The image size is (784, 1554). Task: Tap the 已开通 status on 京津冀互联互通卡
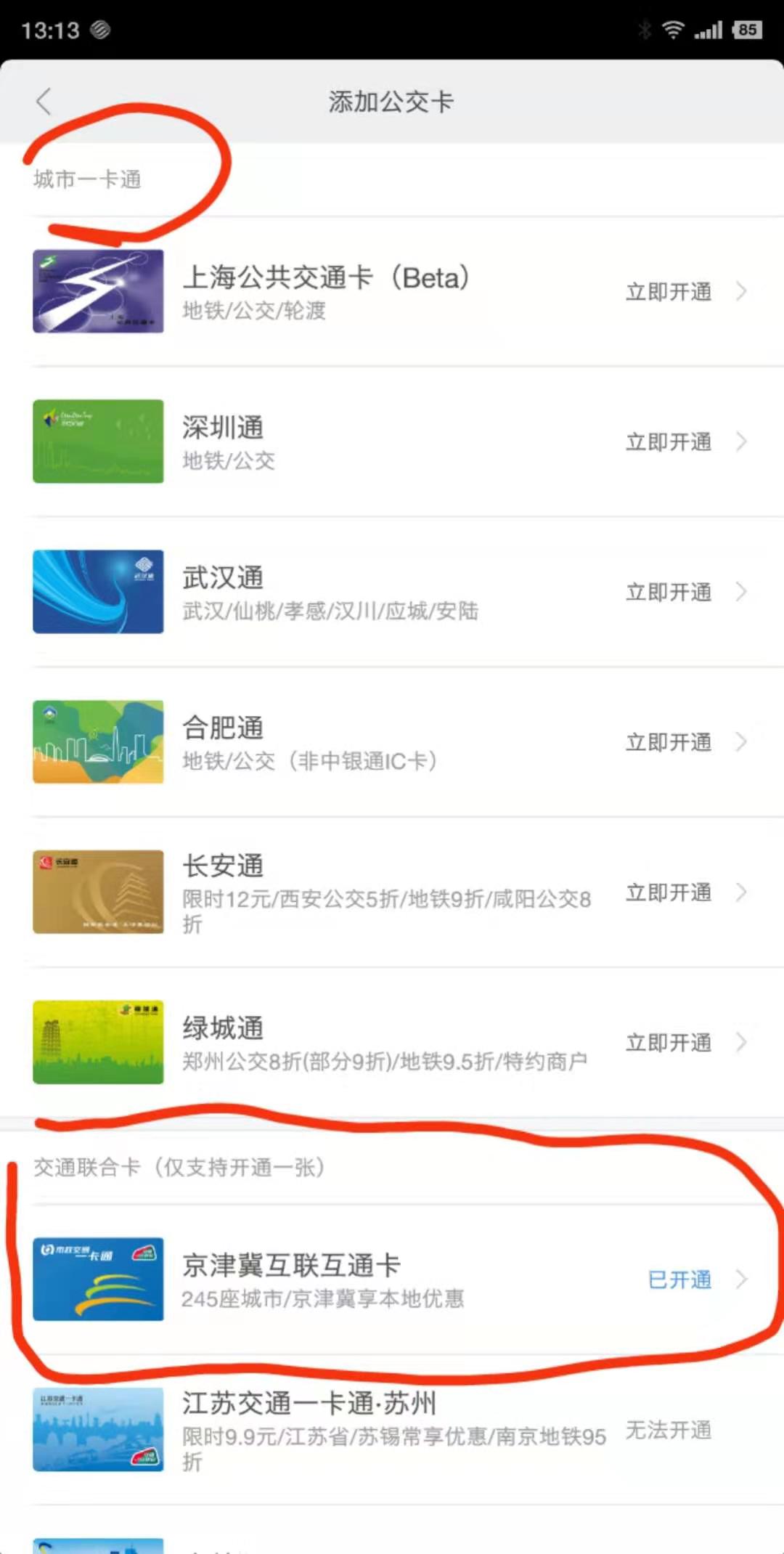(x=679, y=1280)
